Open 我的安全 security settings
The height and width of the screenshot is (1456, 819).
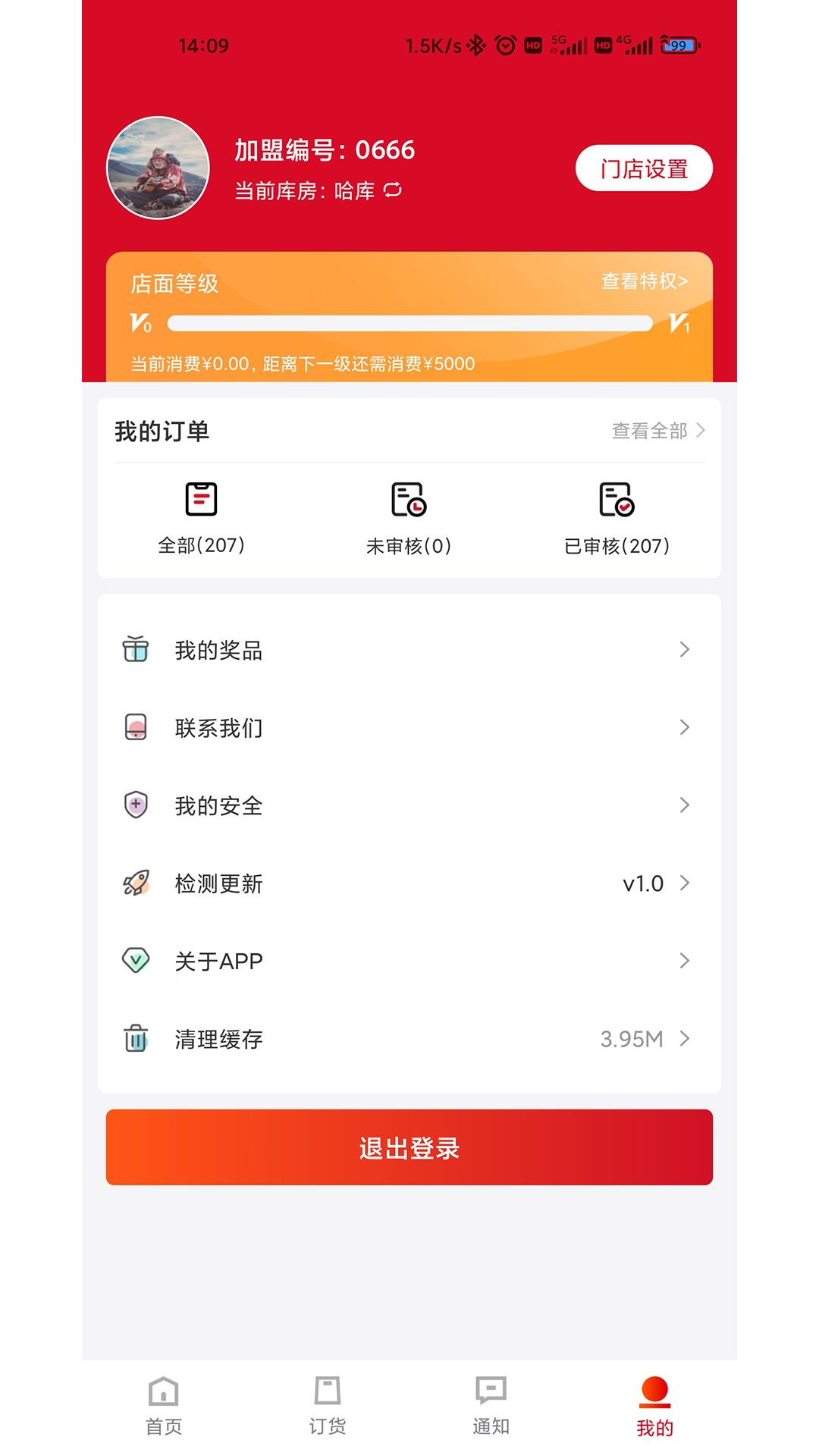[409, 805]
